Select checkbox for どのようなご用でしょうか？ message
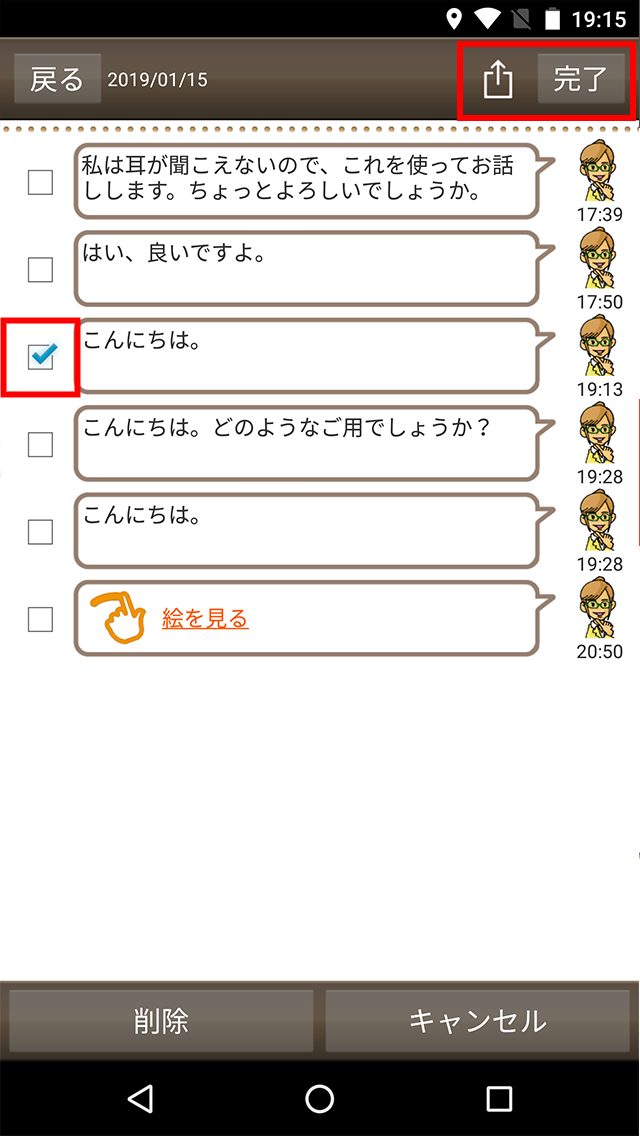The height and width of the screenshot is (1136, 640). pos(40,444)
